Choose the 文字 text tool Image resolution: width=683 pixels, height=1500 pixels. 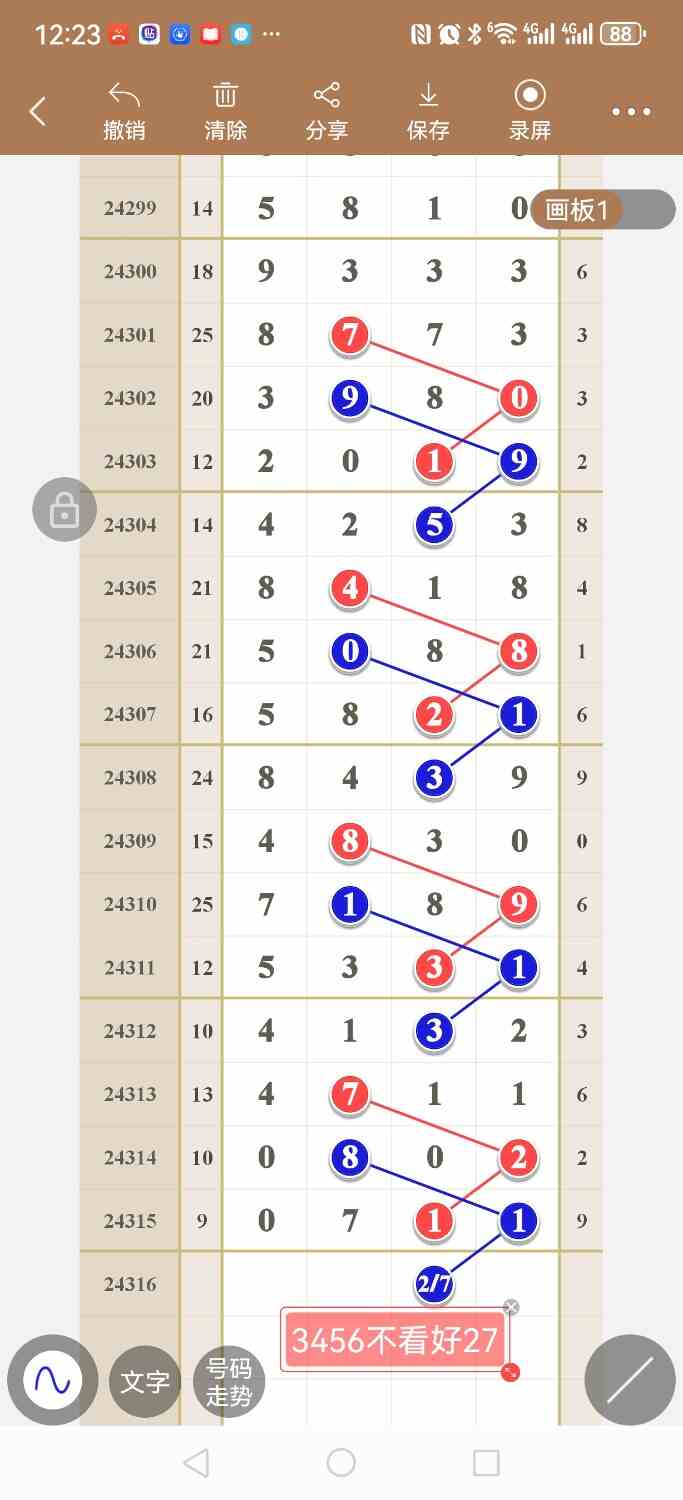(x=145, y=1382)
